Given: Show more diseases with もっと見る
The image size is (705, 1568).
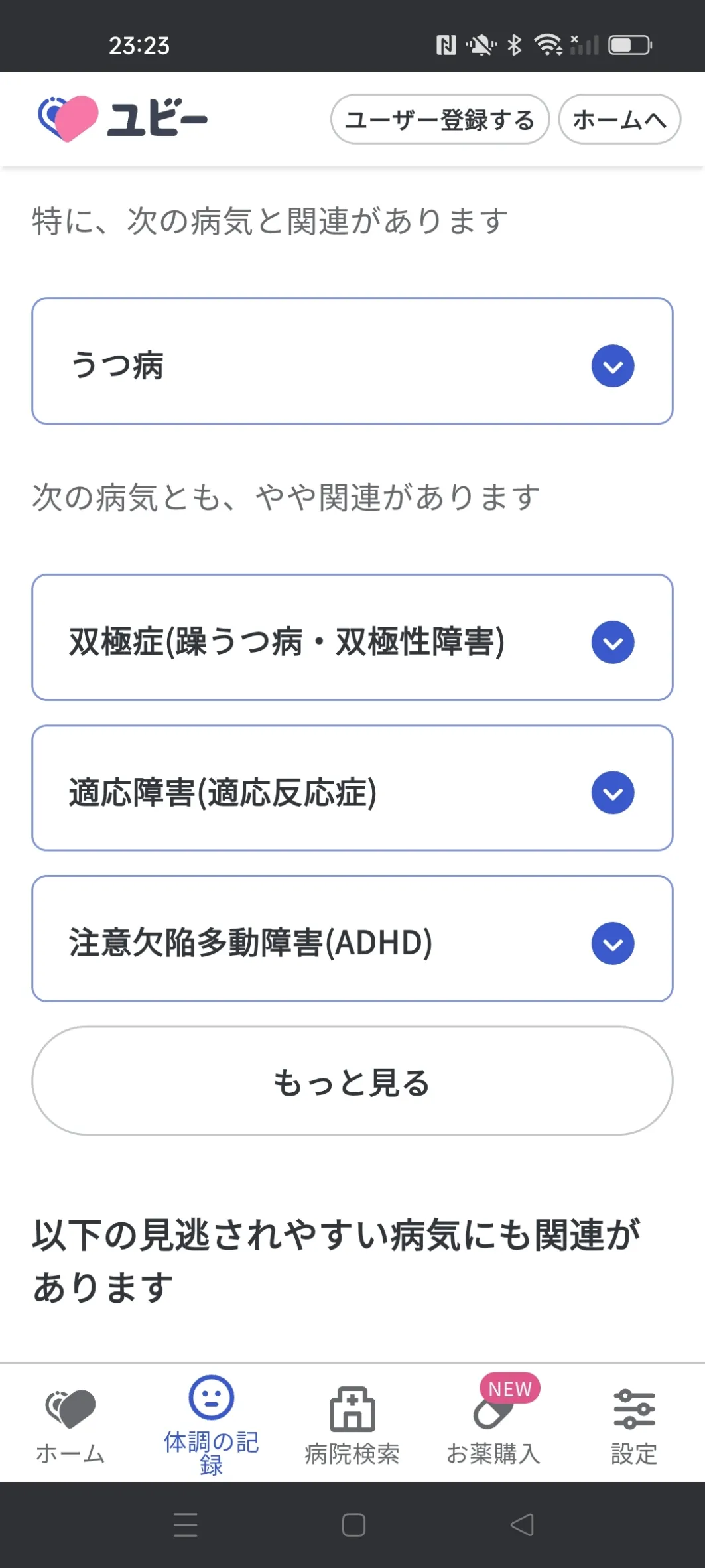Looking at the screenshot, I should (352, 1080).
